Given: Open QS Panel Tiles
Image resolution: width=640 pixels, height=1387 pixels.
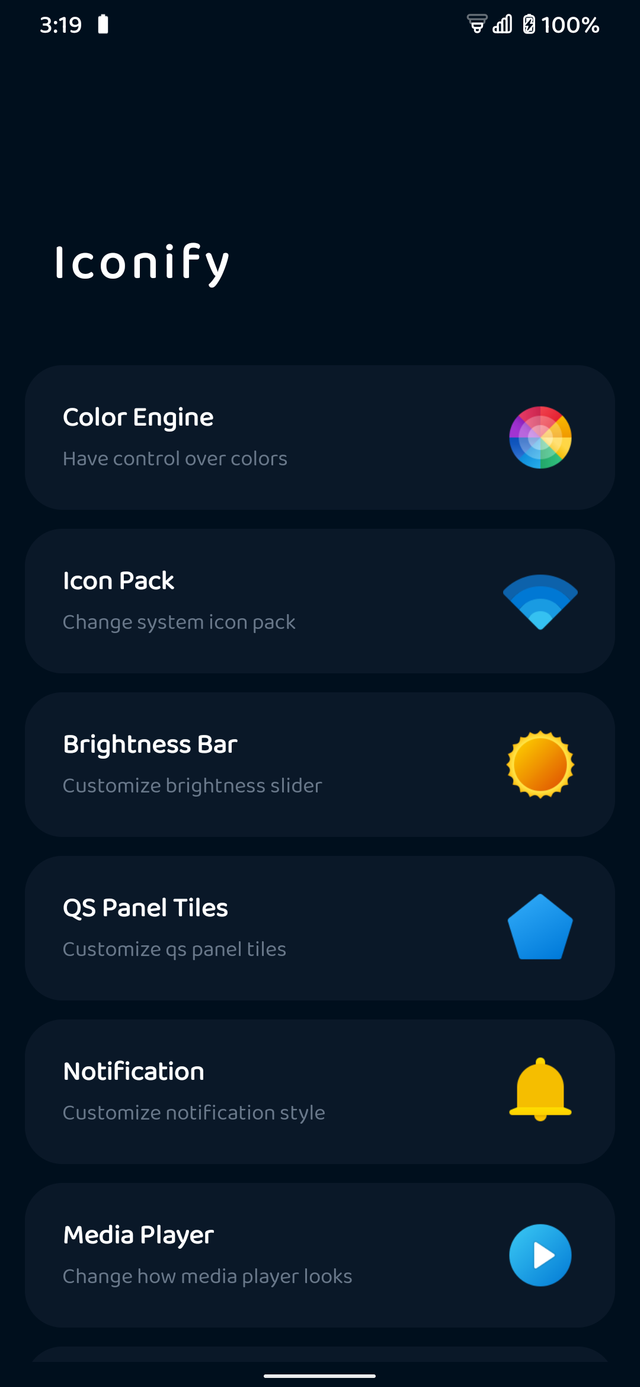Looking at the screenshot, I should tap(319, 928).
